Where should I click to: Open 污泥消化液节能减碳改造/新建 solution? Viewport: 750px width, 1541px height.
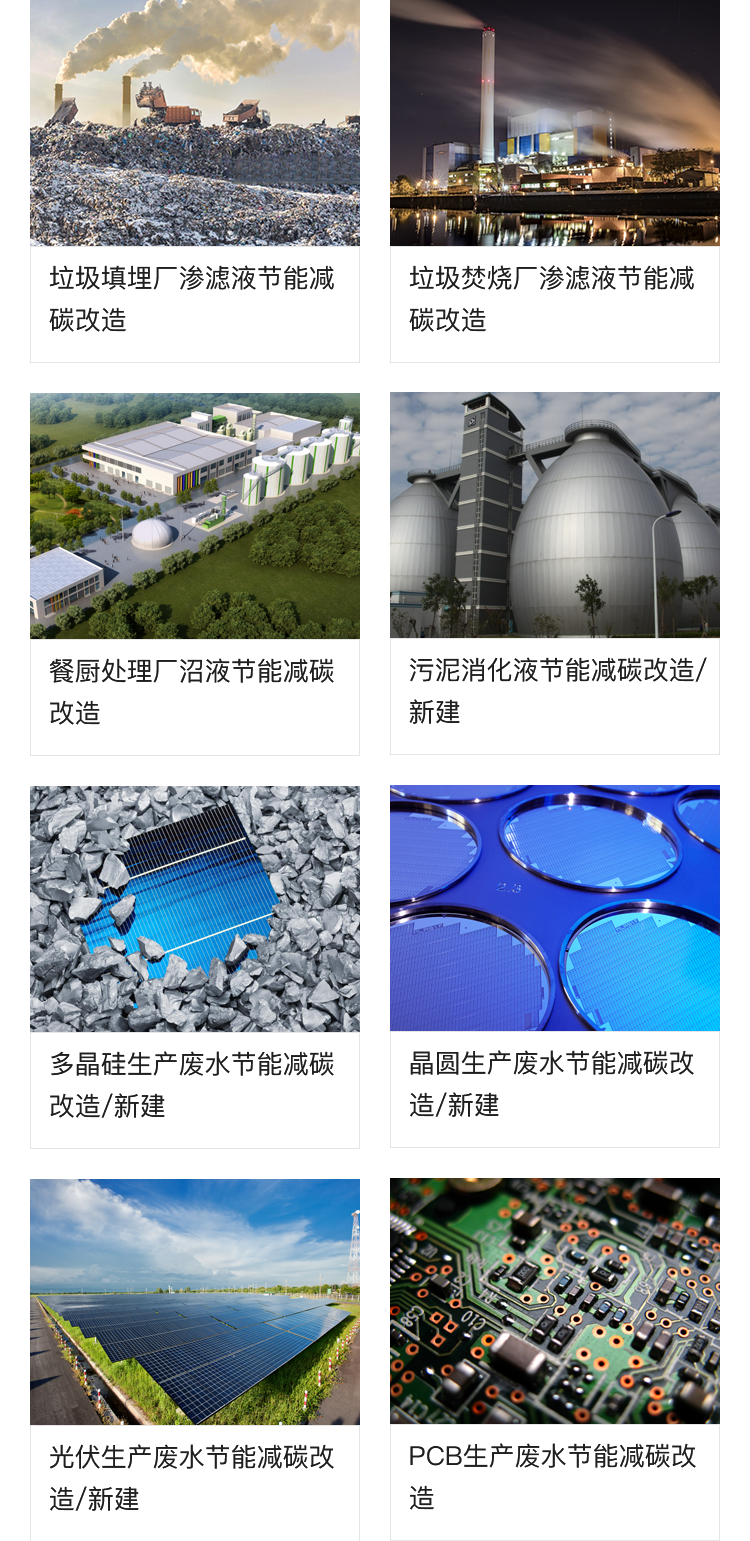pos(554,573)
